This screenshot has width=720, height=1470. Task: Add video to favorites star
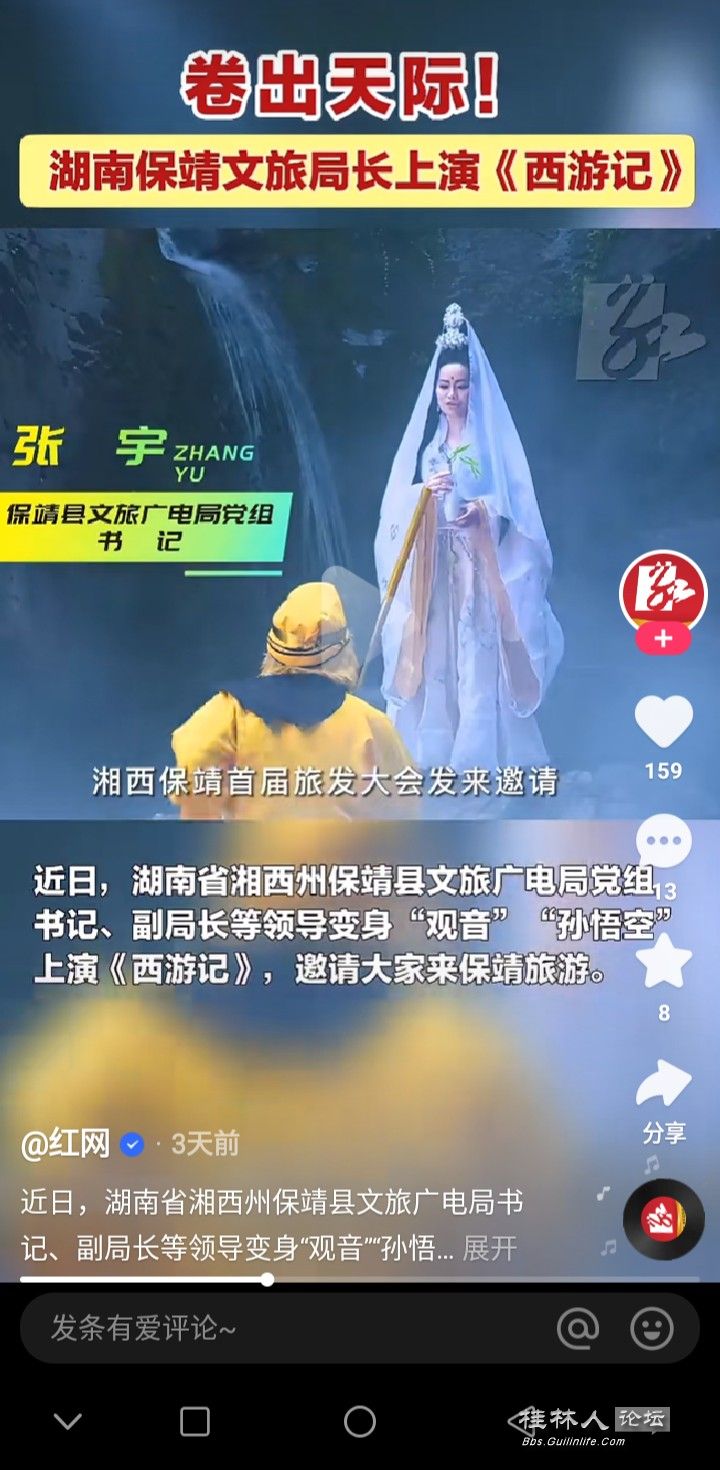click(663, 962)
